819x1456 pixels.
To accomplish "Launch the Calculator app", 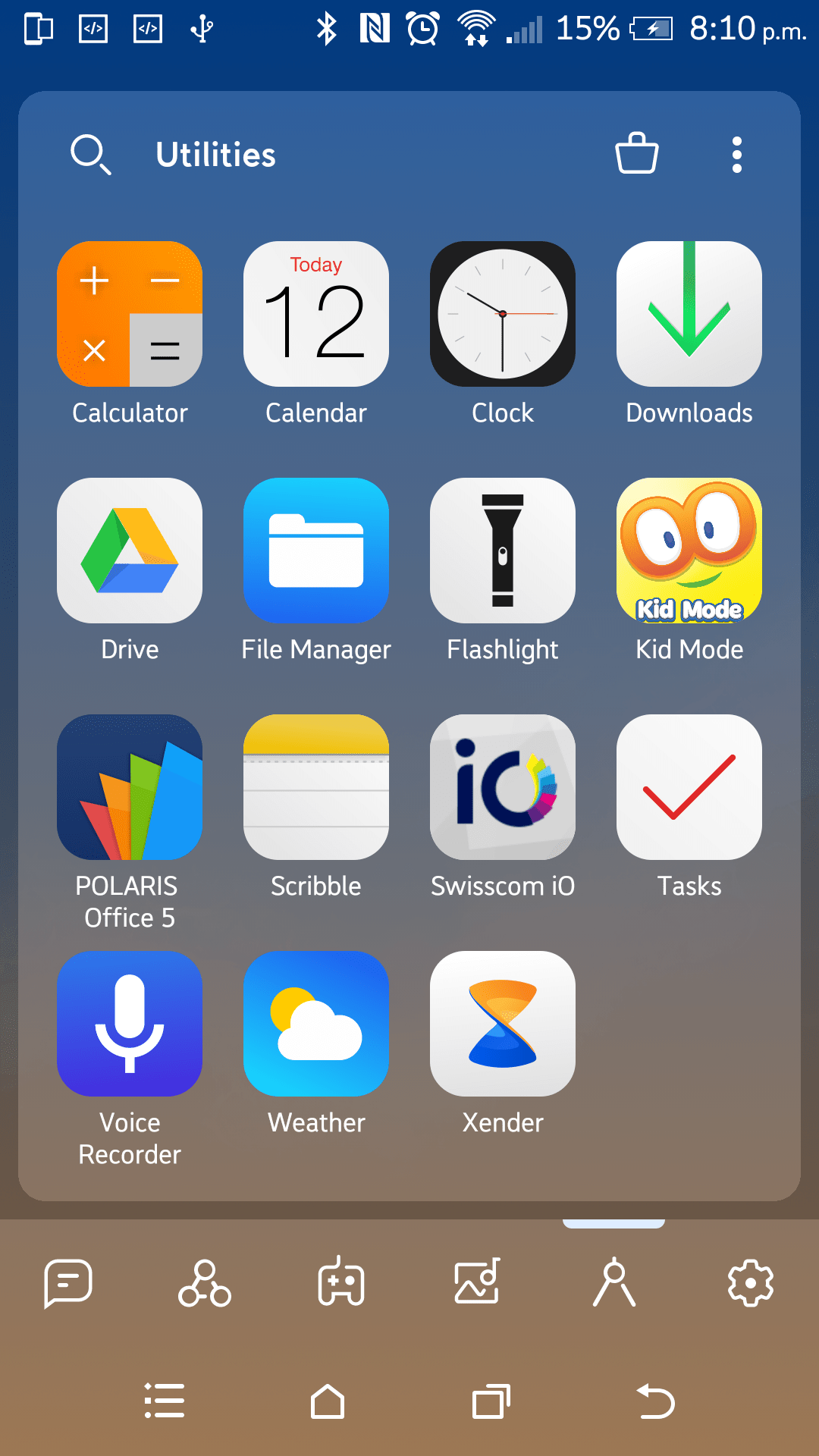I will (130, 314).
